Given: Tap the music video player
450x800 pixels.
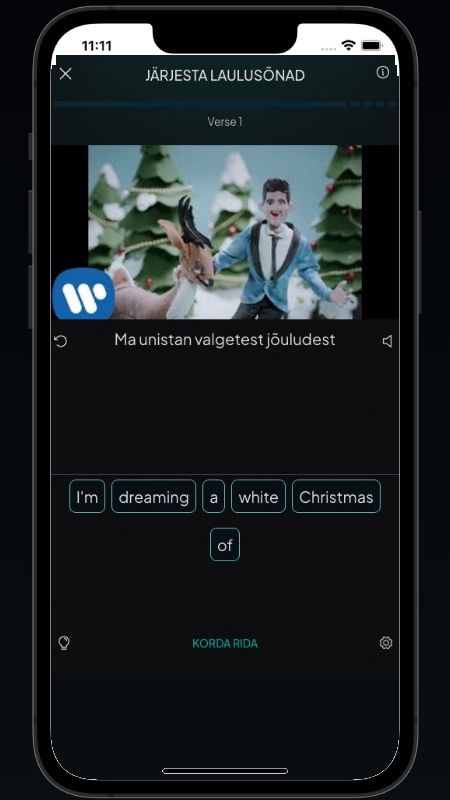Looking at the screenshot, I should (225, 232).
